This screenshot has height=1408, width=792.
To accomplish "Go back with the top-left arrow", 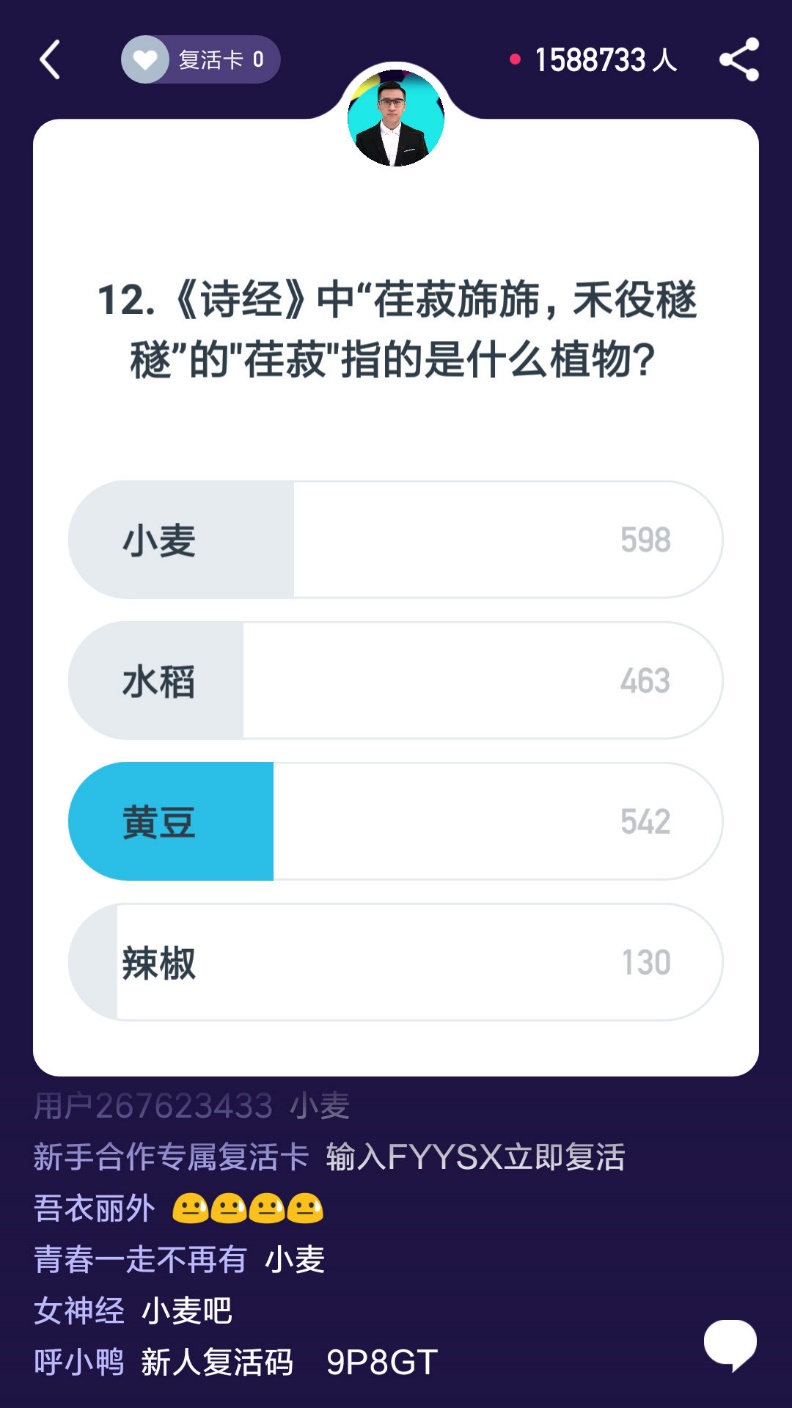I will pyautogui.click(x=50, y=60).
